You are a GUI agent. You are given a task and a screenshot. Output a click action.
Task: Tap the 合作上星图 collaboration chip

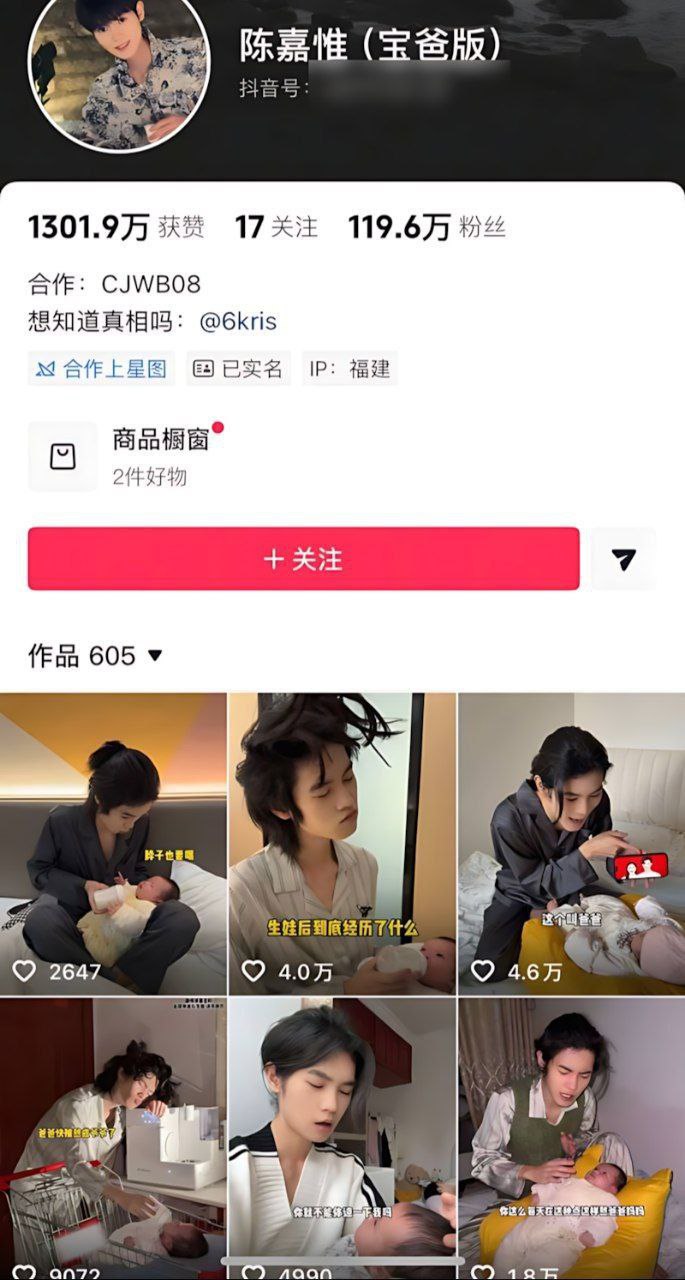tap(101, 369)
